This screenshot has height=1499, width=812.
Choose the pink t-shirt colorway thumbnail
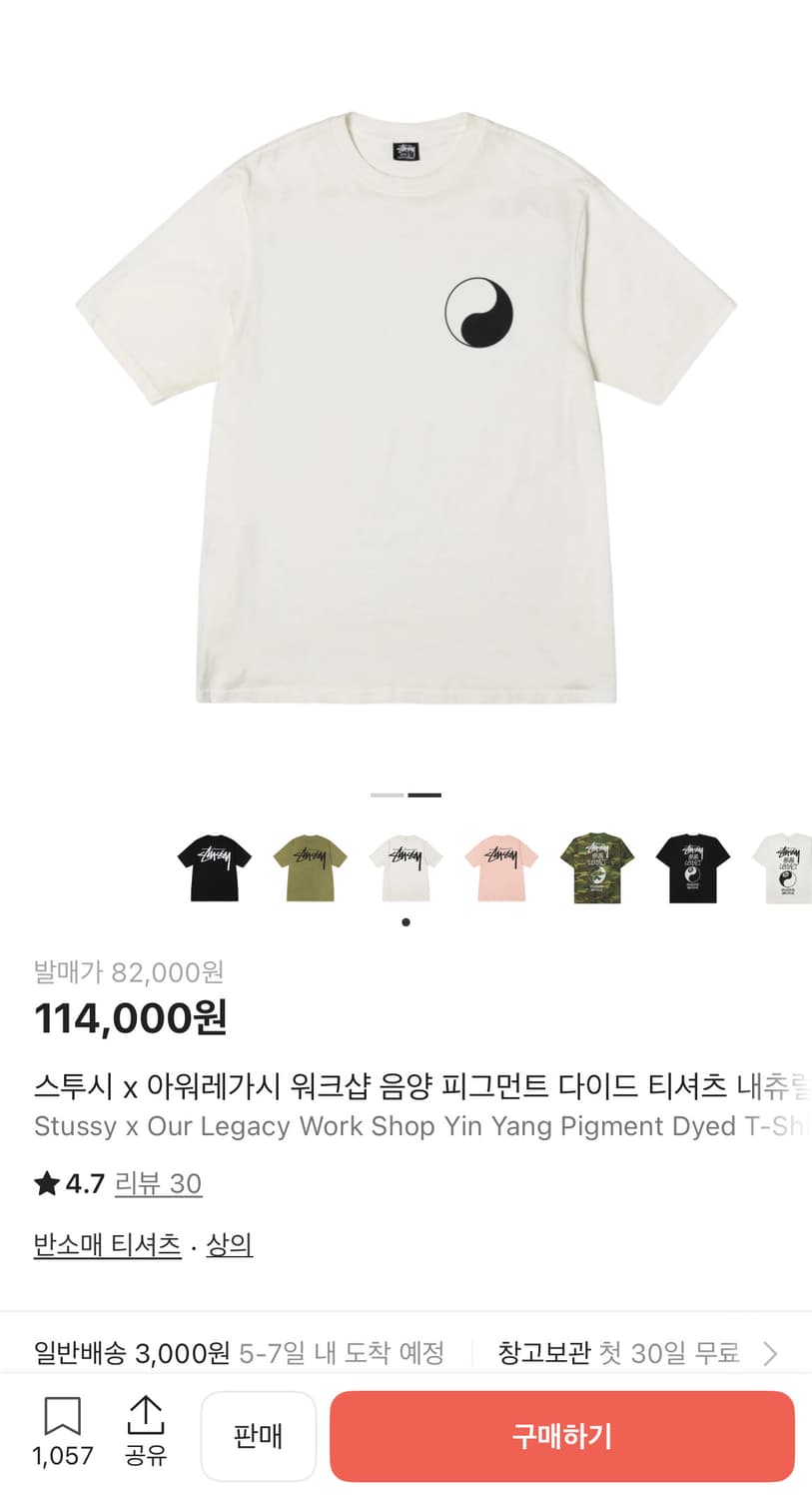click(x=500, y=865)
